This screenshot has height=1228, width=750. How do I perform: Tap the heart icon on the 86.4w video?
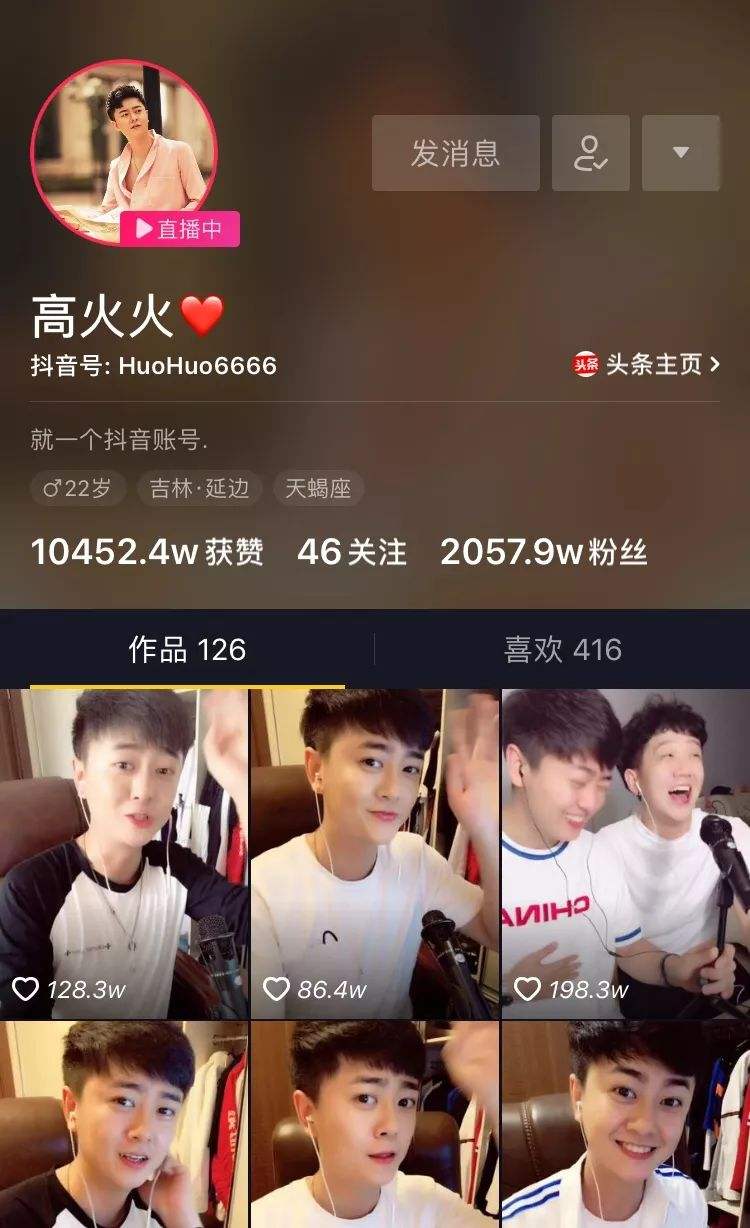click(x=277, y=986)
